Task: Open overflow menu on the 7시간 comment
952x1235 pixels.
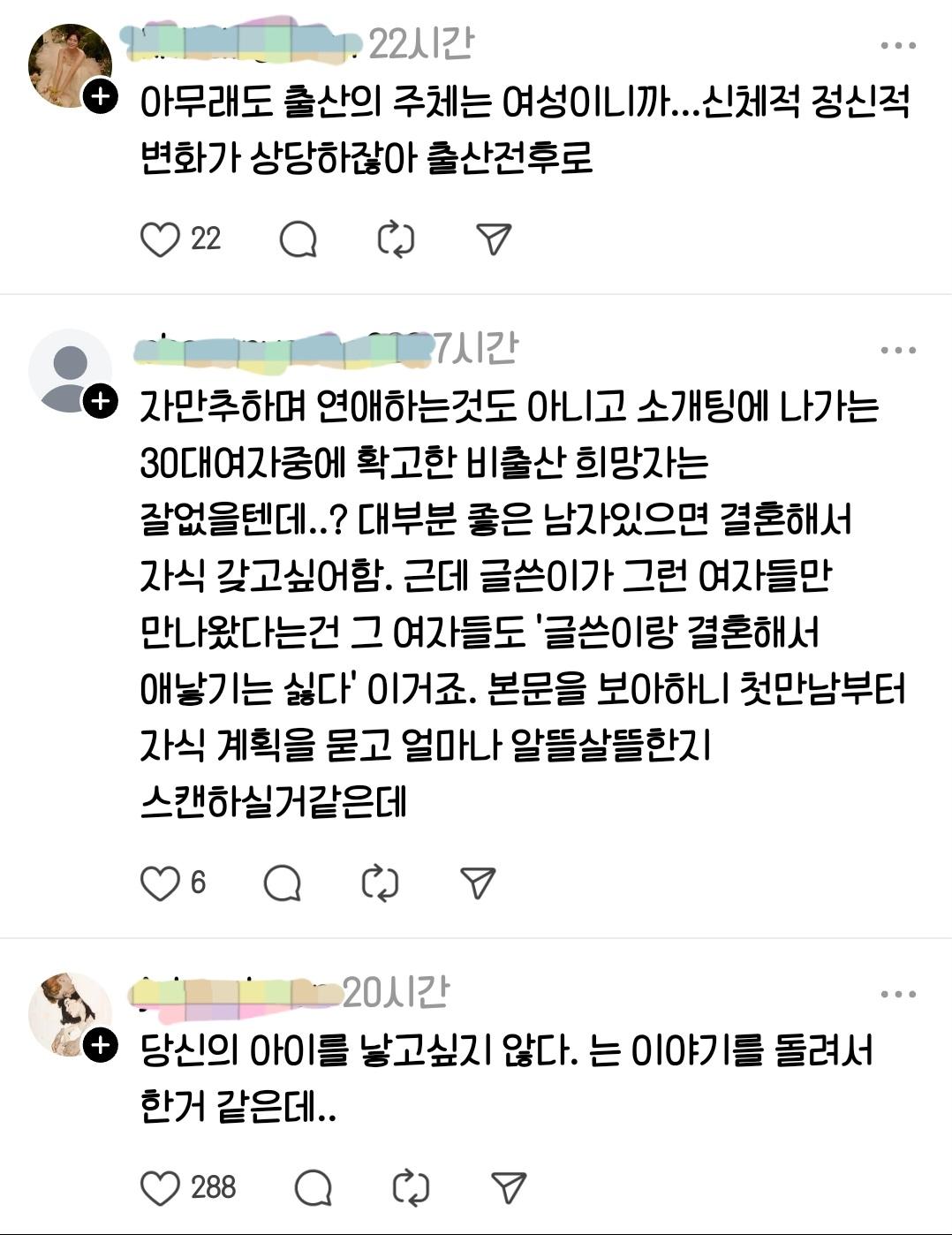Action: [898, 351]
